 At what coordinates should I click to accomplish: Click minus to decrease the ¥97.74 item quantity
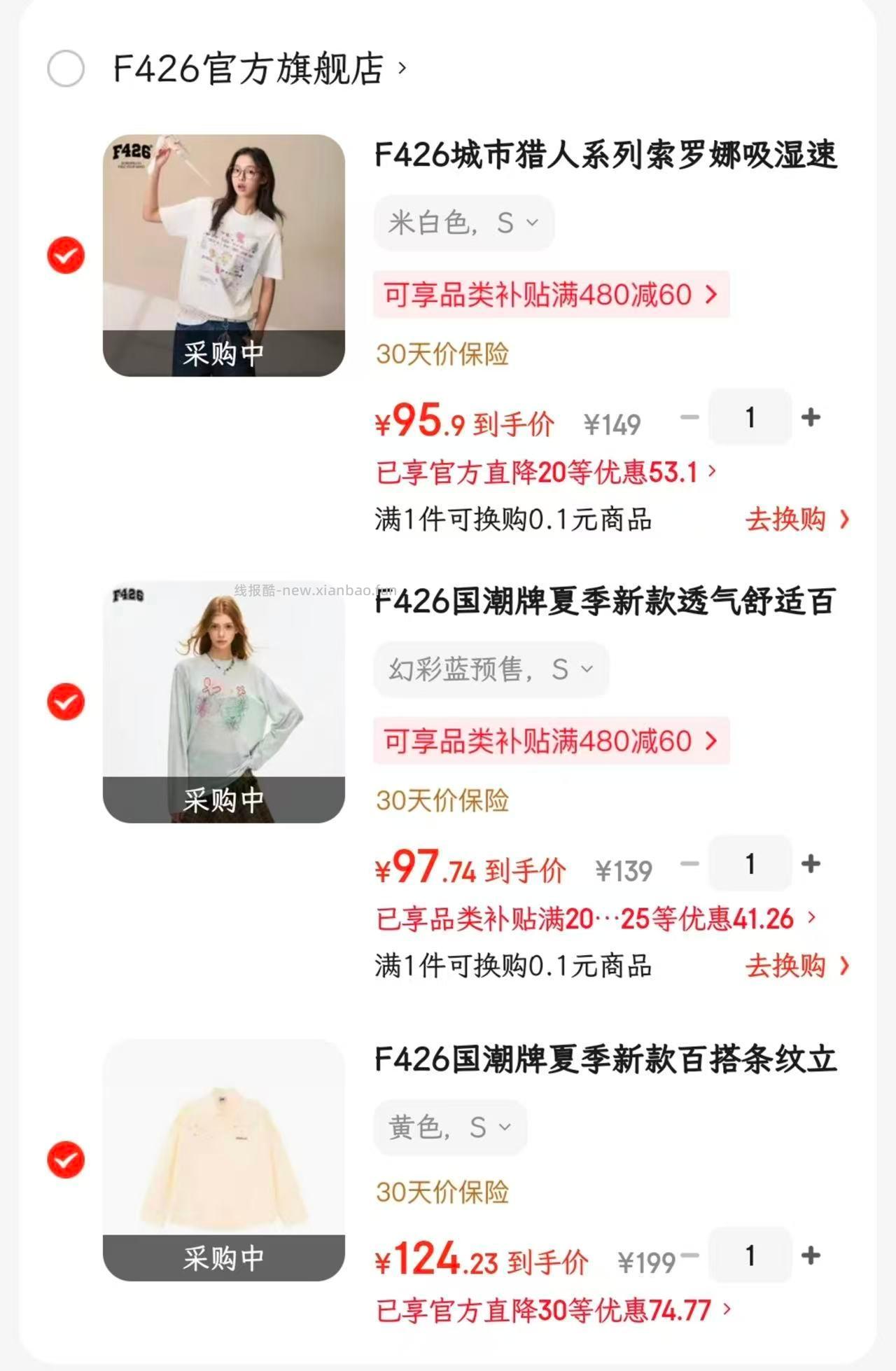coord(690,863)
